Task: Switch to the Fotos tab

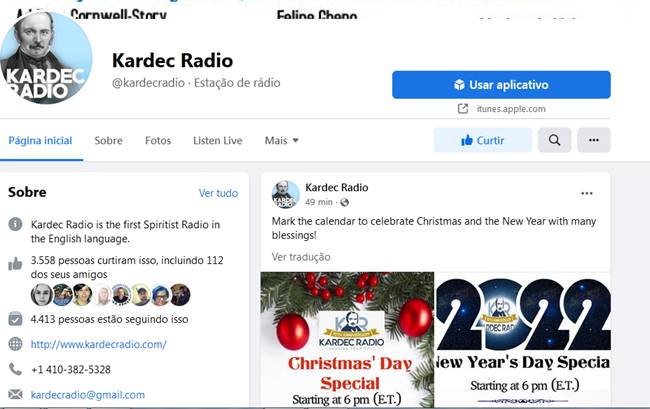Action: (x=158, y=141)
